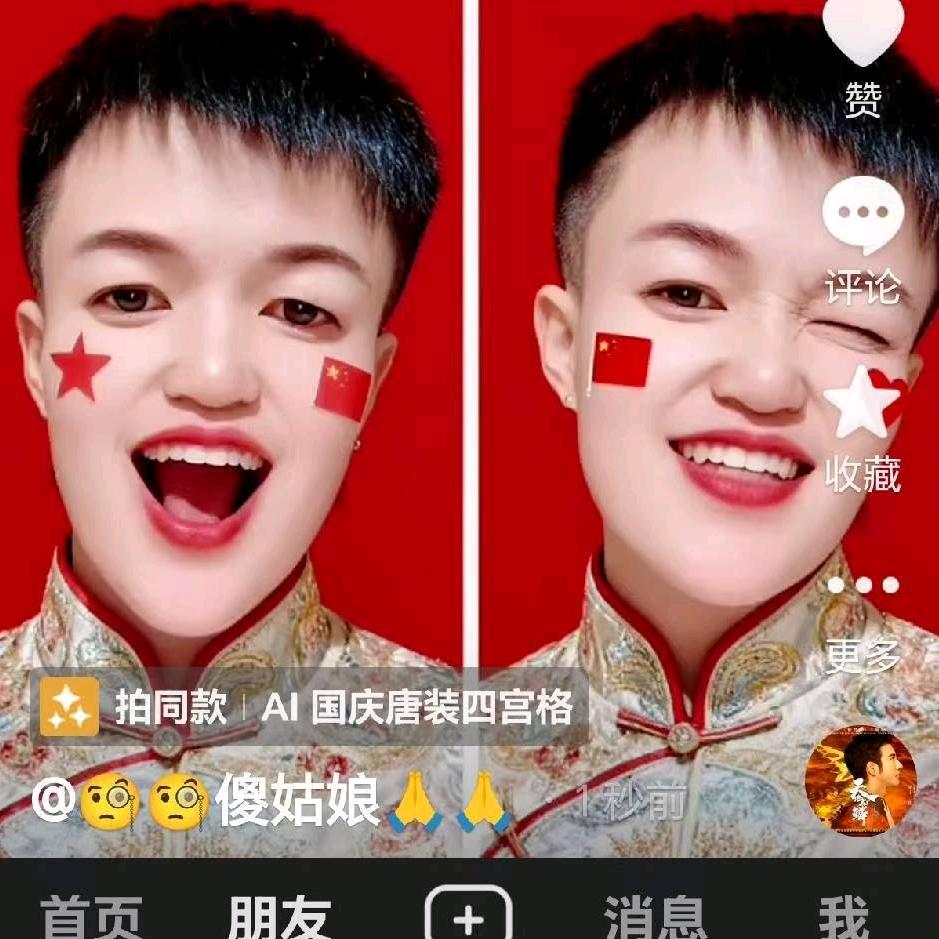The height and width of the screenshot is (939, 939).
Task: Go to the 首页 home tab
Action: [x=91, y=916]
